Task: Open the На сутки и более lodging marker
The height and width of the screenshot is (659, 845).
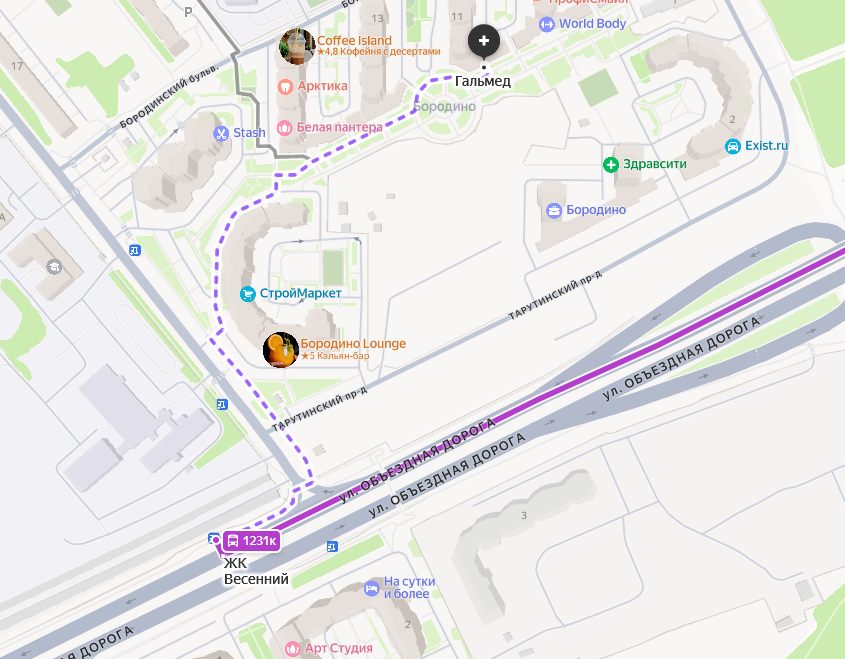Action: coord(372,587)
